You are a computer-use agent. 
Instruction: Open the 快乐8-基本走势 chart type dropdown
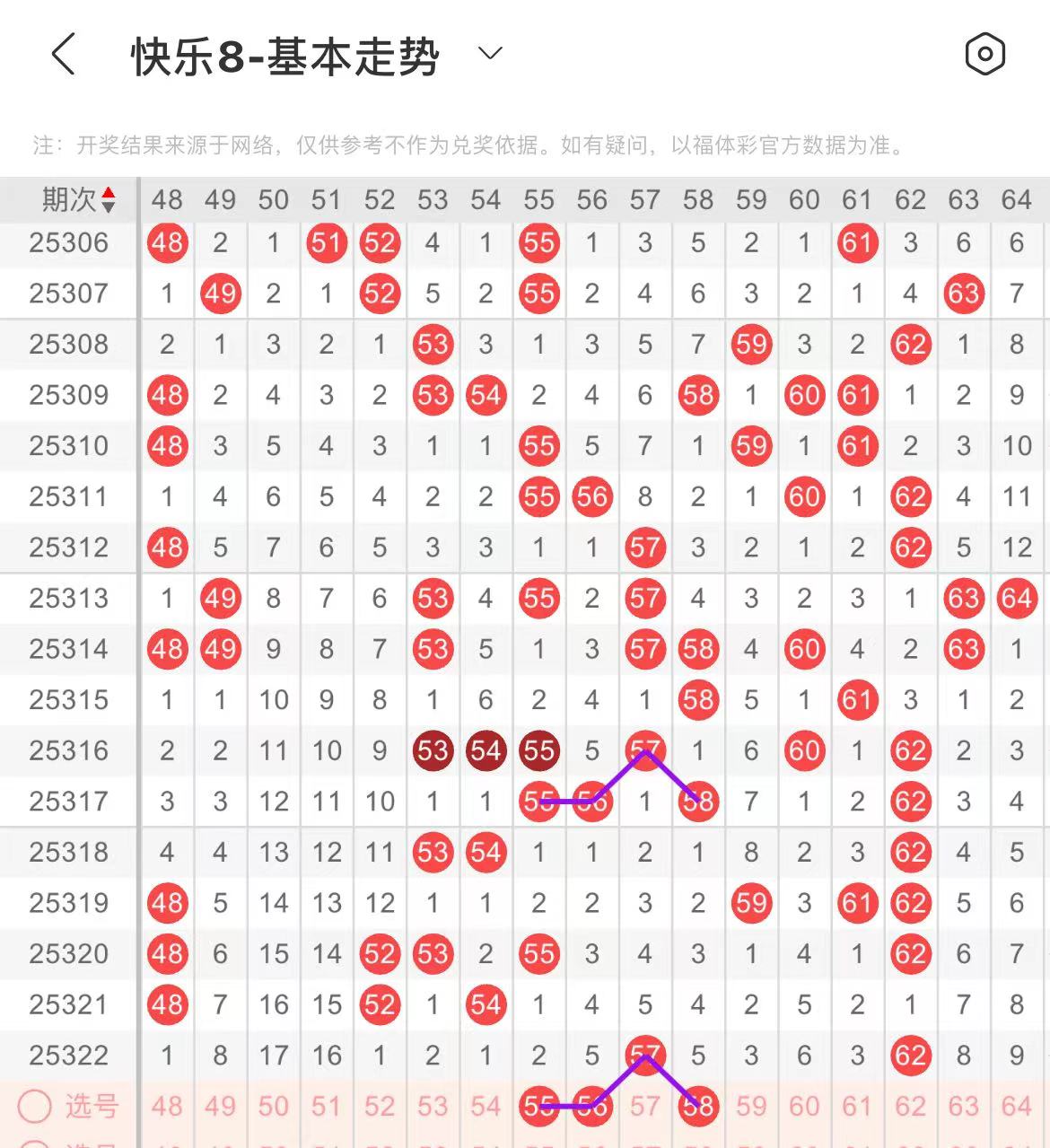[490, 54]
